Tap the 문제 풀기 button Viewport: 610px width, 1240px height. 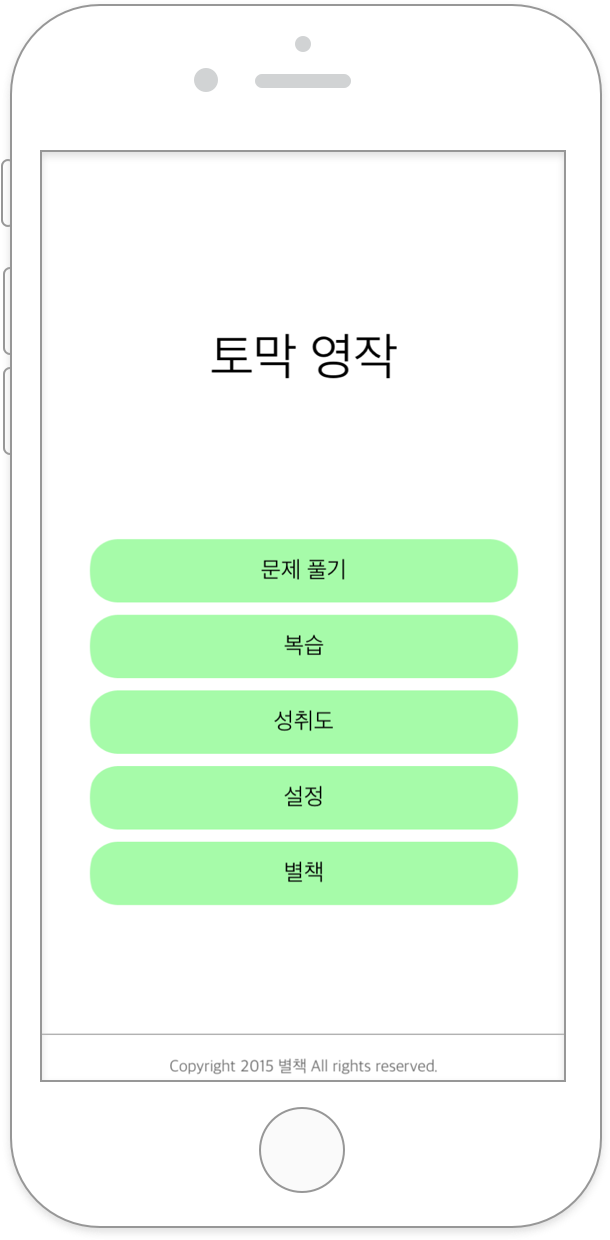[x=304, y=570]
